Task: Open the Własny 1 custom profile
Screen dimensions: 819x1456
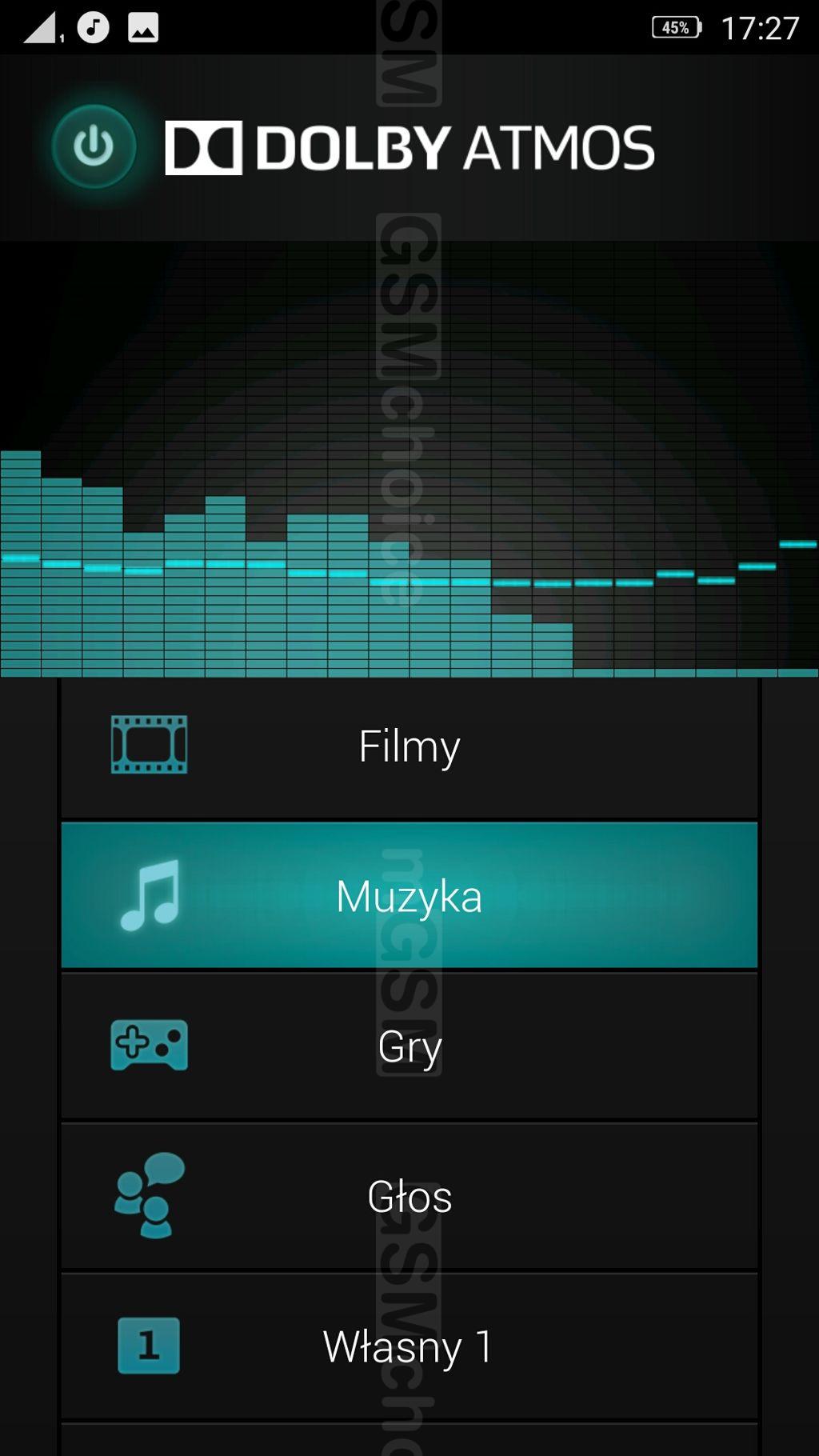Action: click(x=409, y=1346)
